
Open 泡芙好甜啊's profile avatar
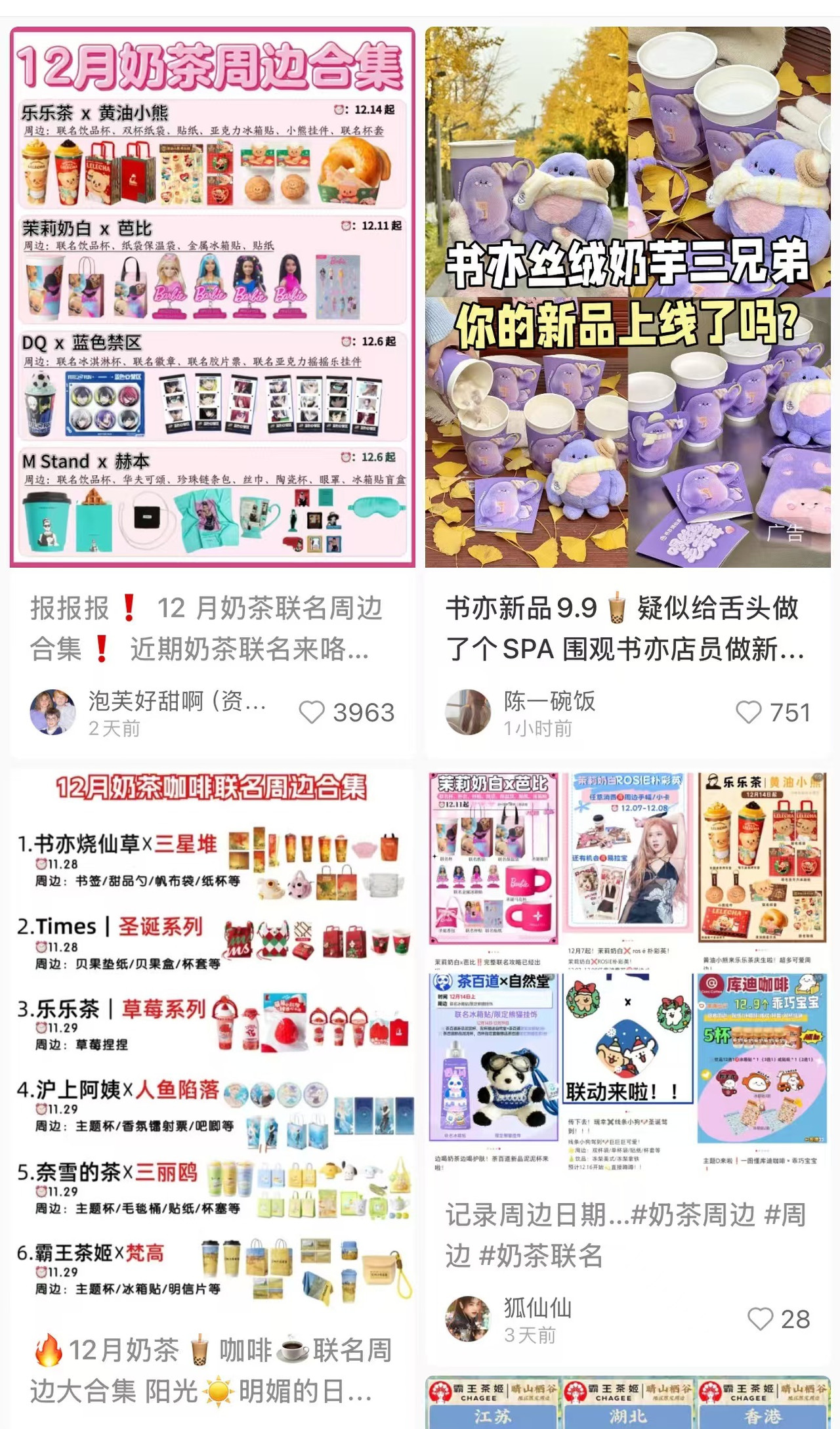click(x=52, y=712)
